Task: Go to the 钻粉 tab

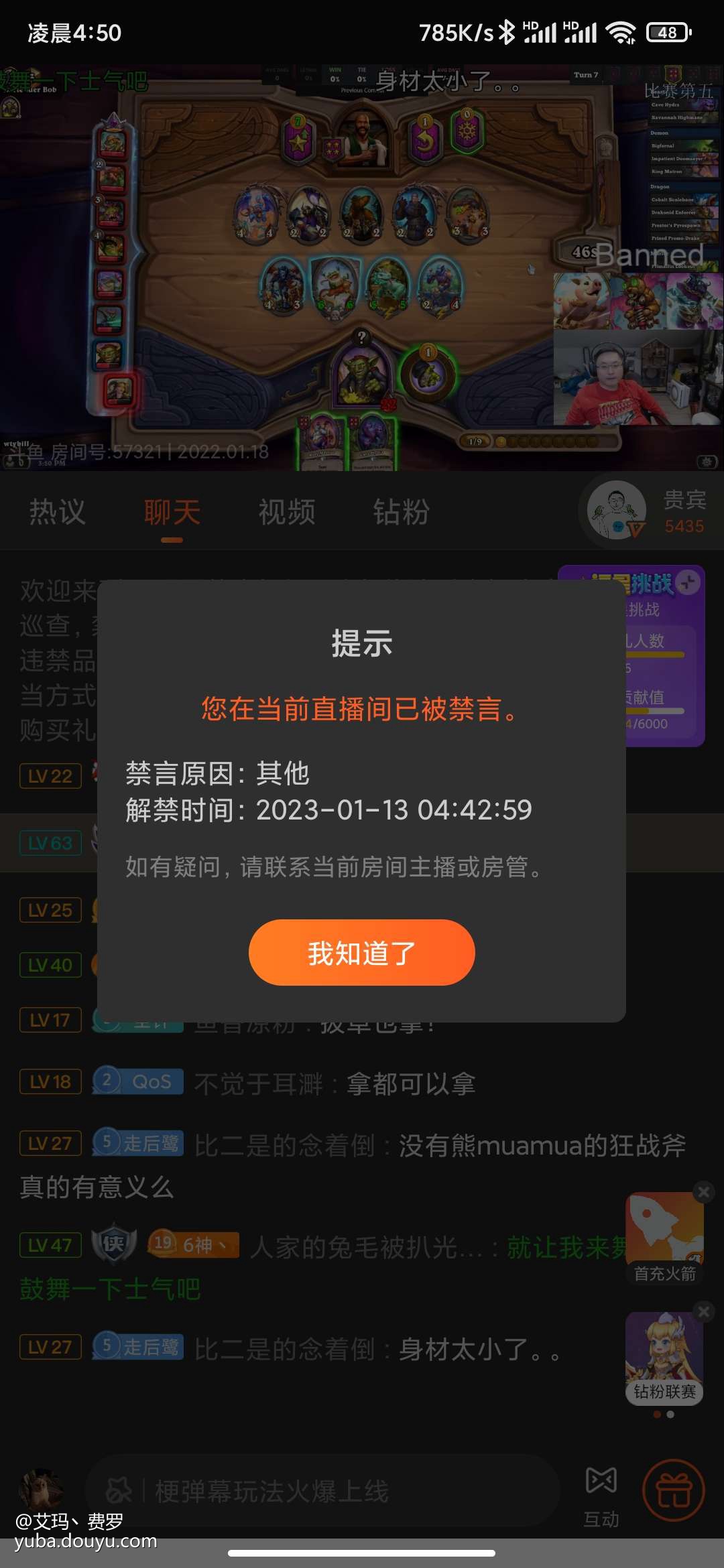Action: click(x=401, y=513)
